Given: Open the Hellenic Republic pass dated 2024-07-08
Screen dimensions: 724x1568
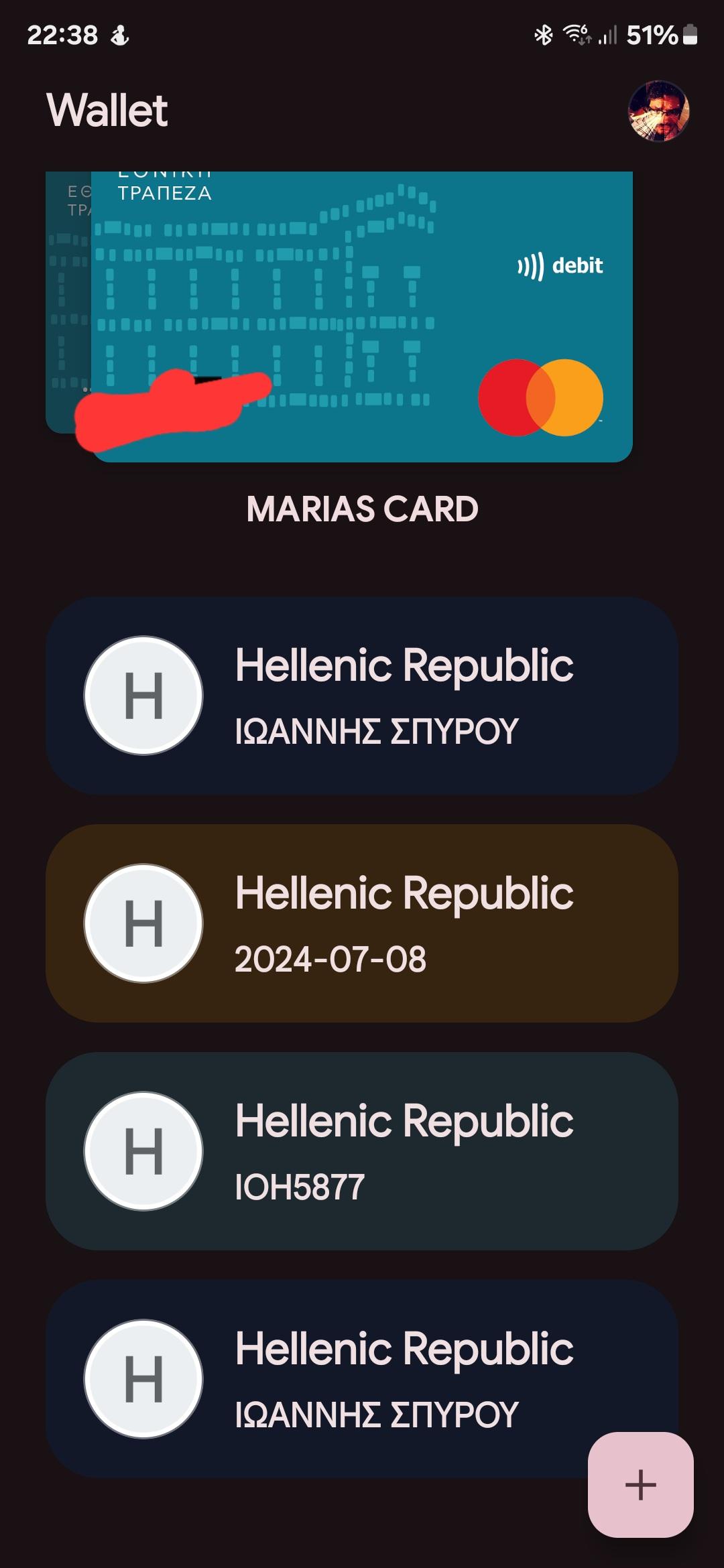Looking at the screenshot, I should pyautogui.click(x=362, y=923).
